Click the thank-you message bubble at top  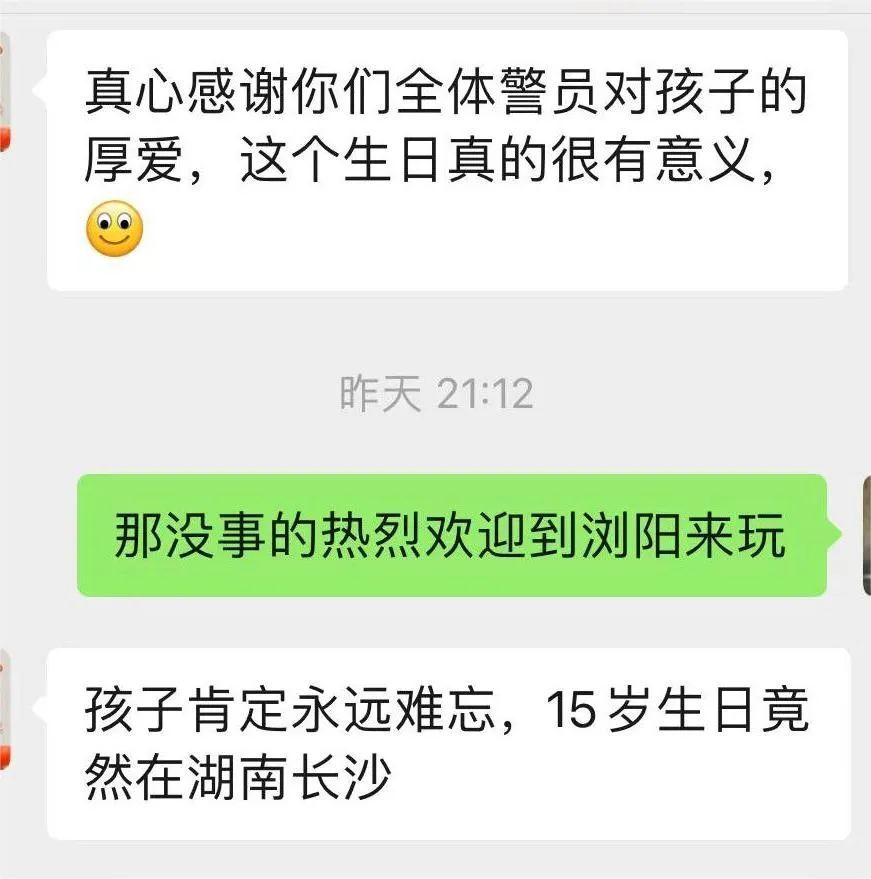coord(440,160)
